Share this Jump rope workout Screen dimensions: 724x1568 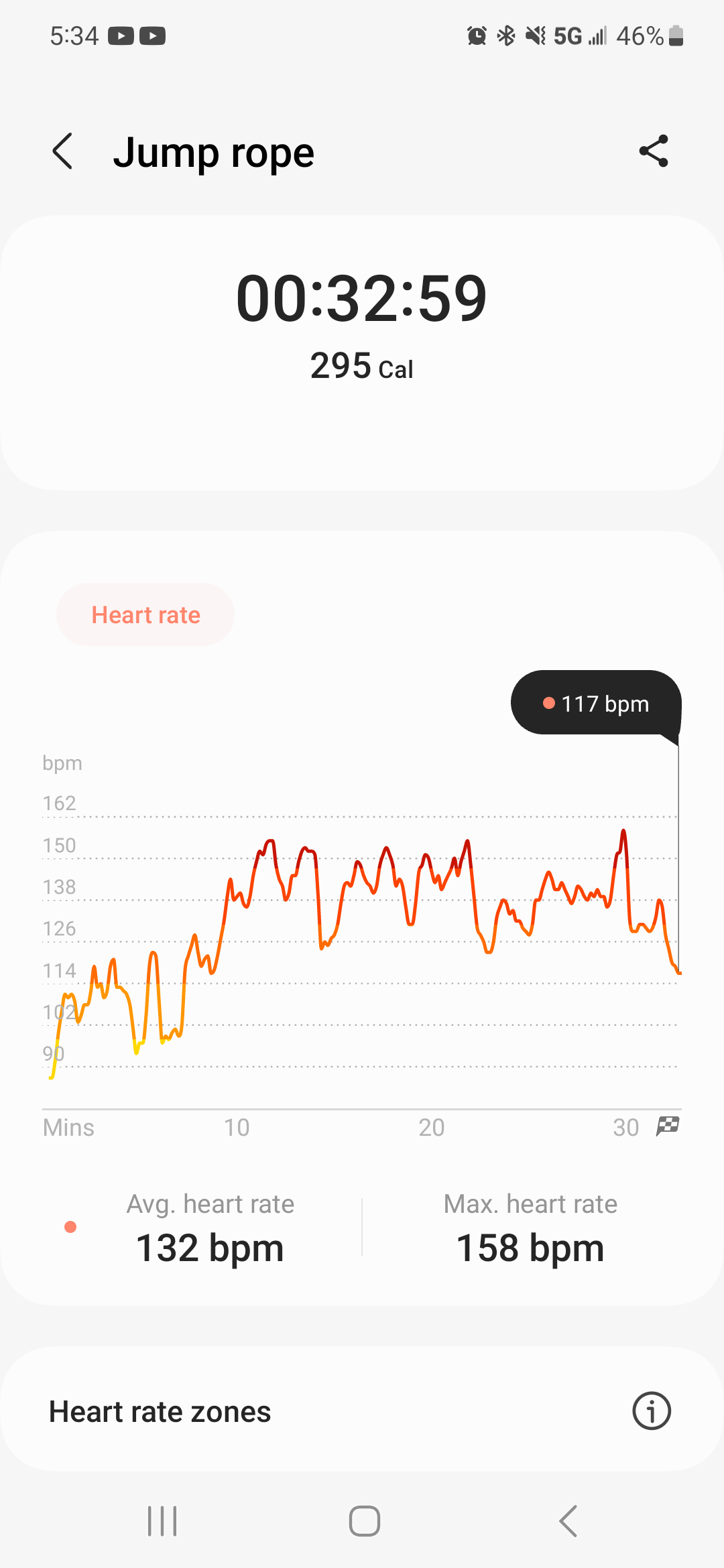pos(654,151)
